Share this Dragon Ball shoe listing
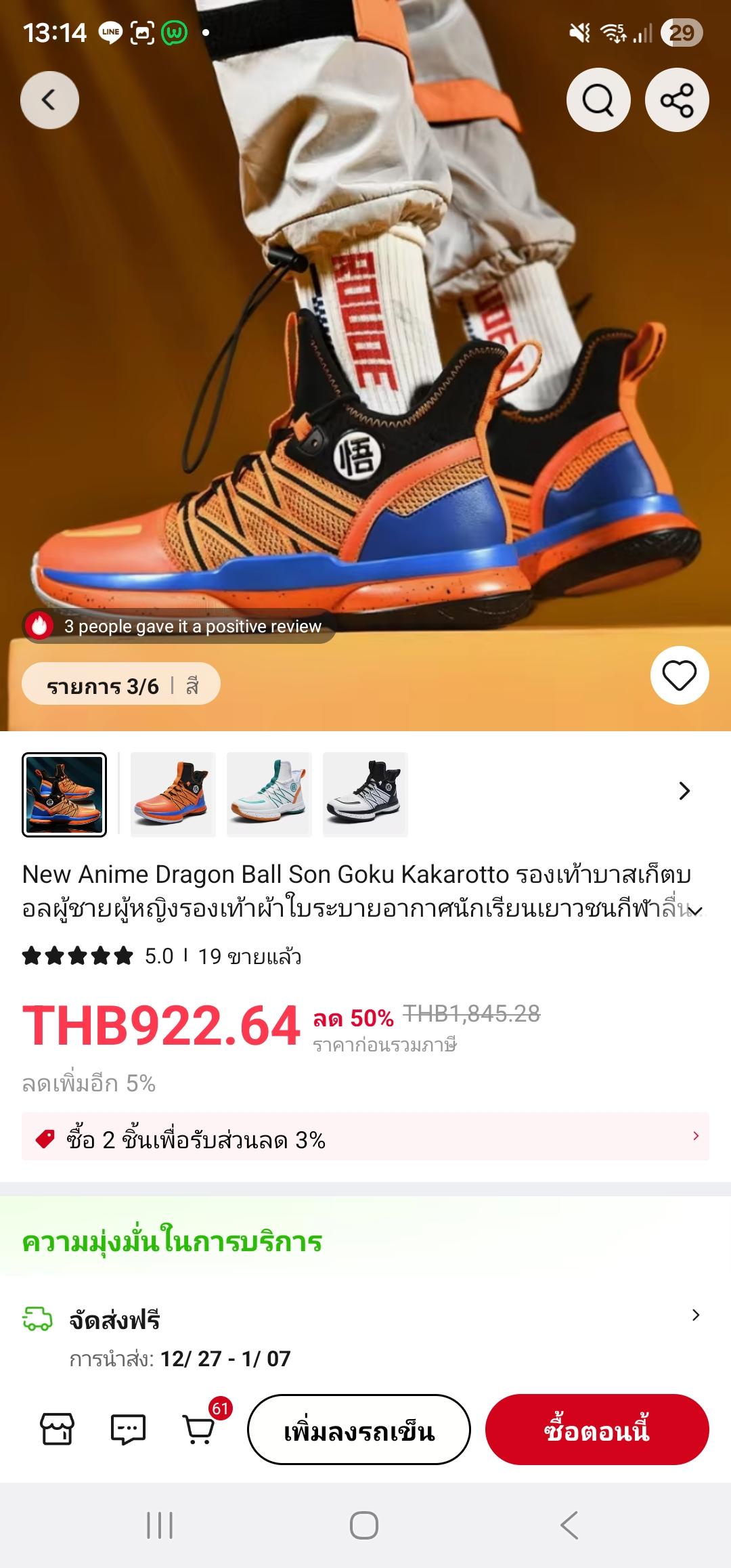 click(x=677, y=100)
